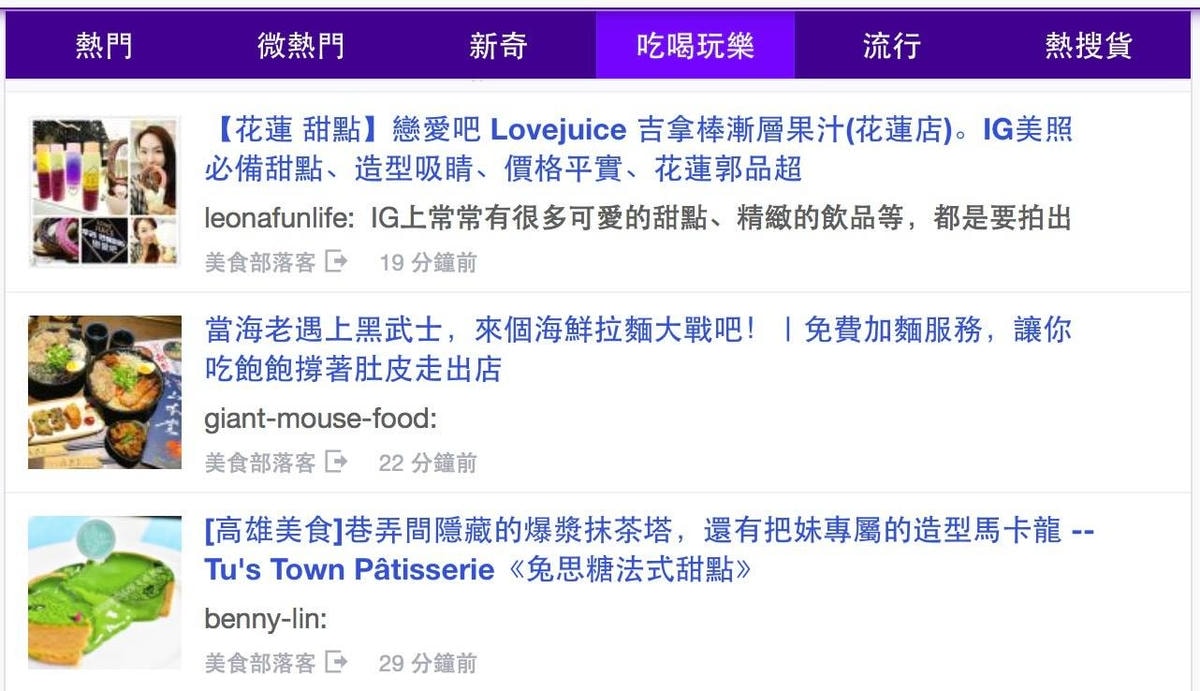The image size is (1200, 691).
Task: Open 美食部落客 source icon posted 29 分鐘前
Action: click(337, 662)
